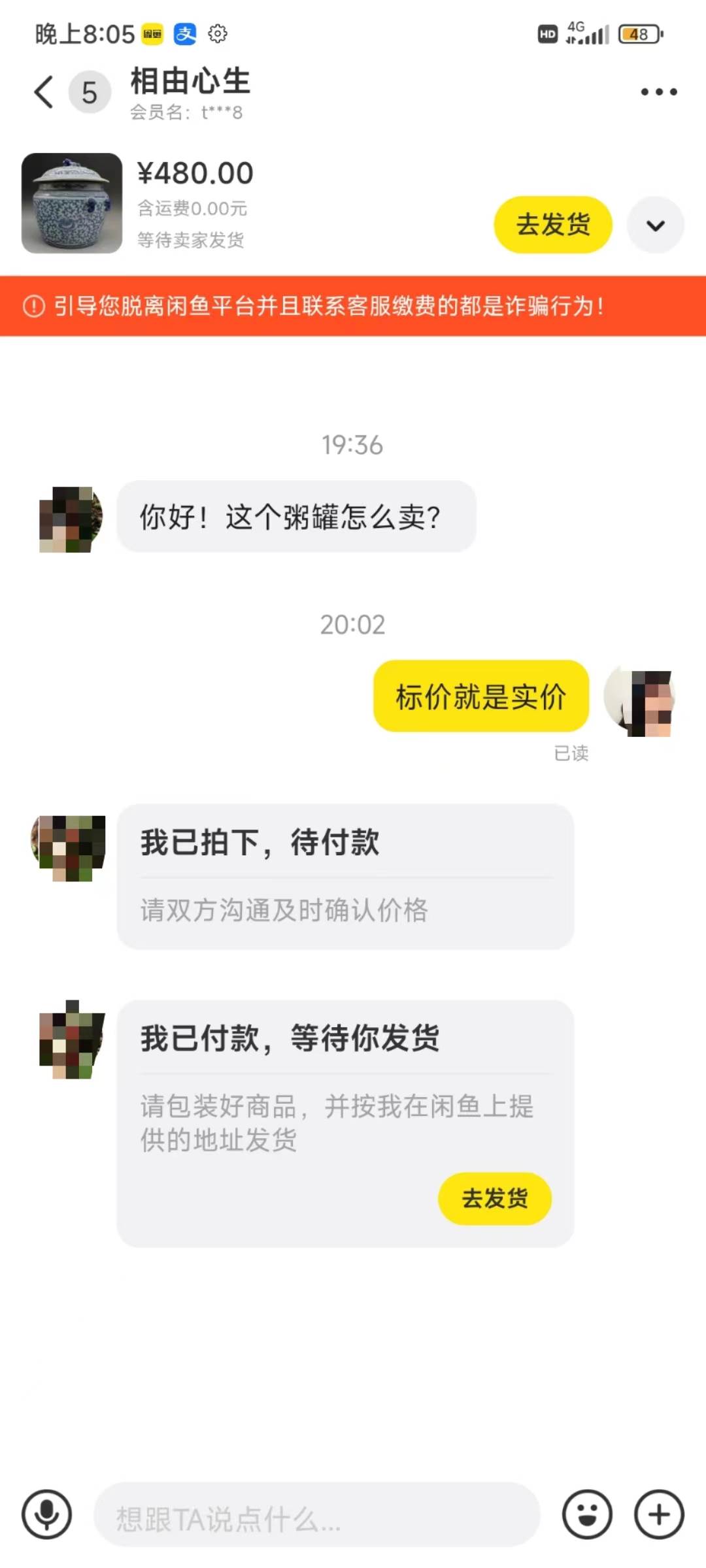Tap 去发货 inside the payment message bubble
This screenshot has height=1568, width=706.
[x=494, y=1198]
